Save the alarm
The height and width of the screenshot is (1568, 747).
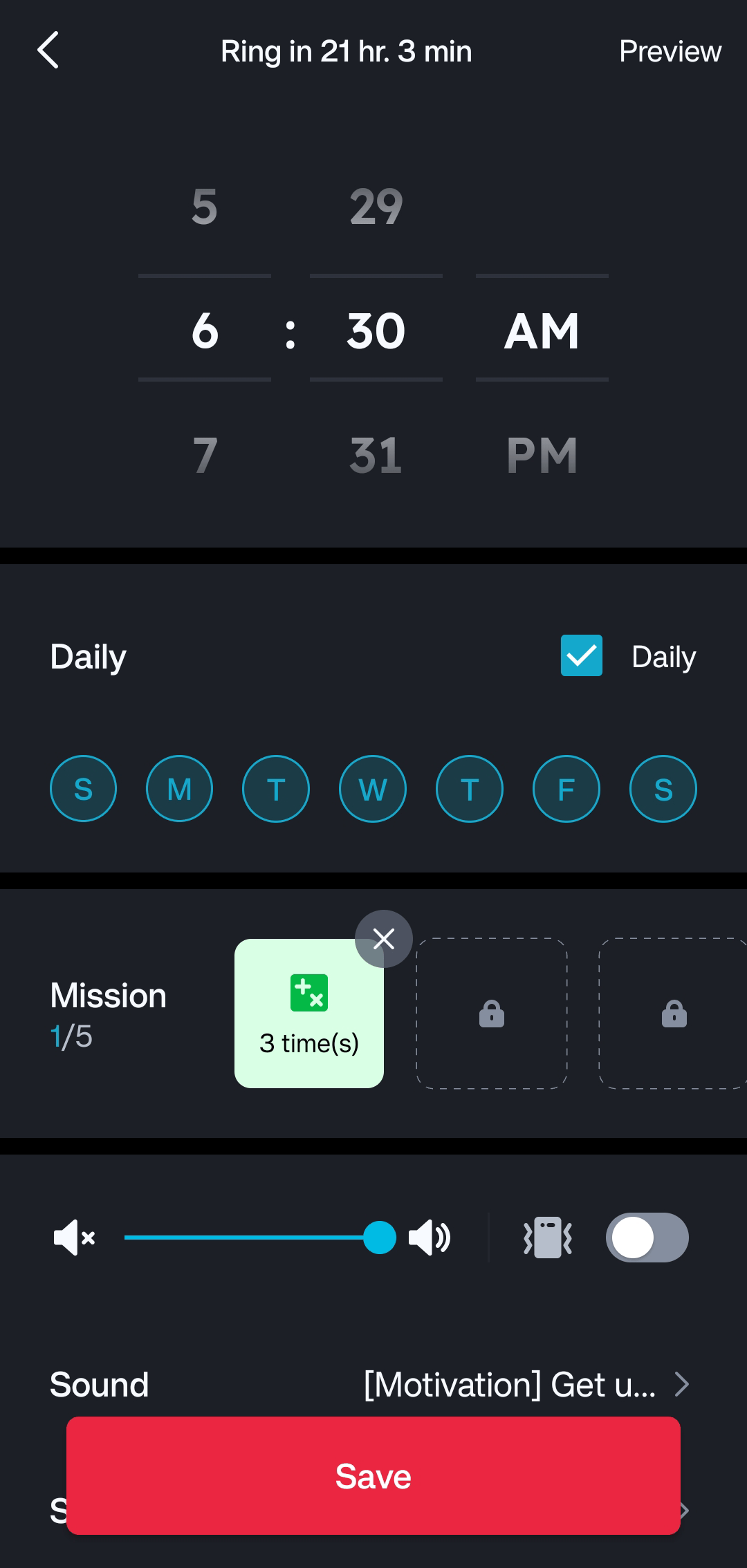[x=373, y=1477]
